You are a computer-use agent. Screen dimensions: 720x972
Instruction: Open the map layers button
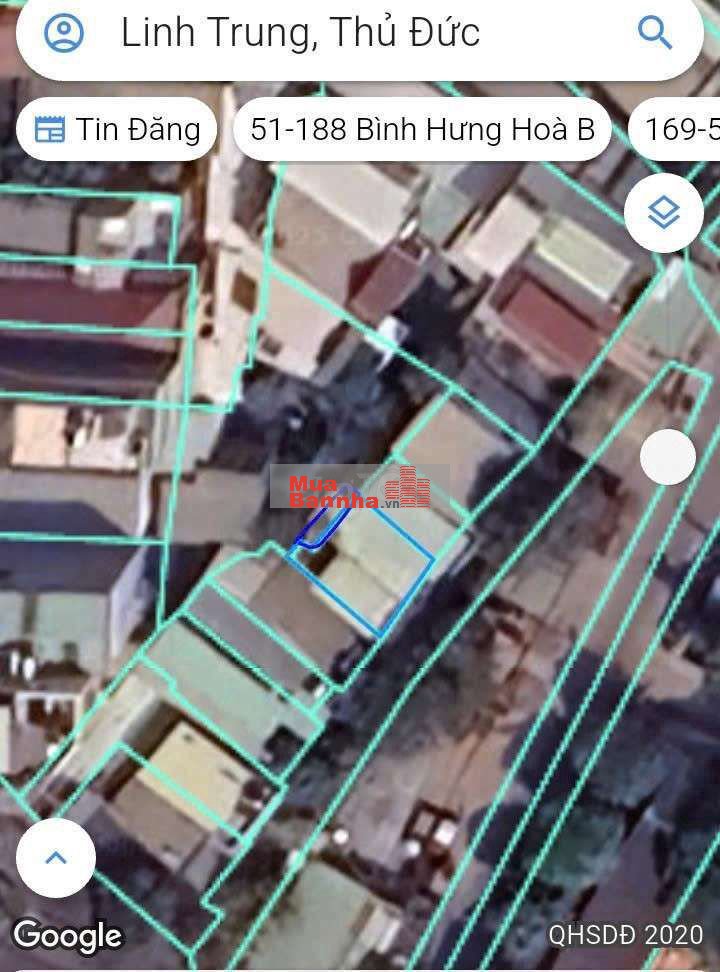pyautogui.click(x=664, y=213)
